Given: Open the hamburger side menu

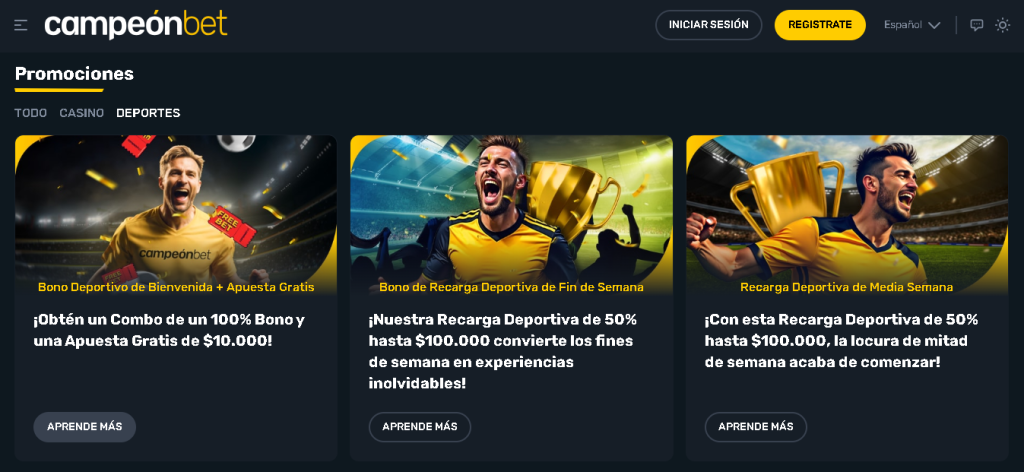Looking at the screenshot, I should click(21, 25).
